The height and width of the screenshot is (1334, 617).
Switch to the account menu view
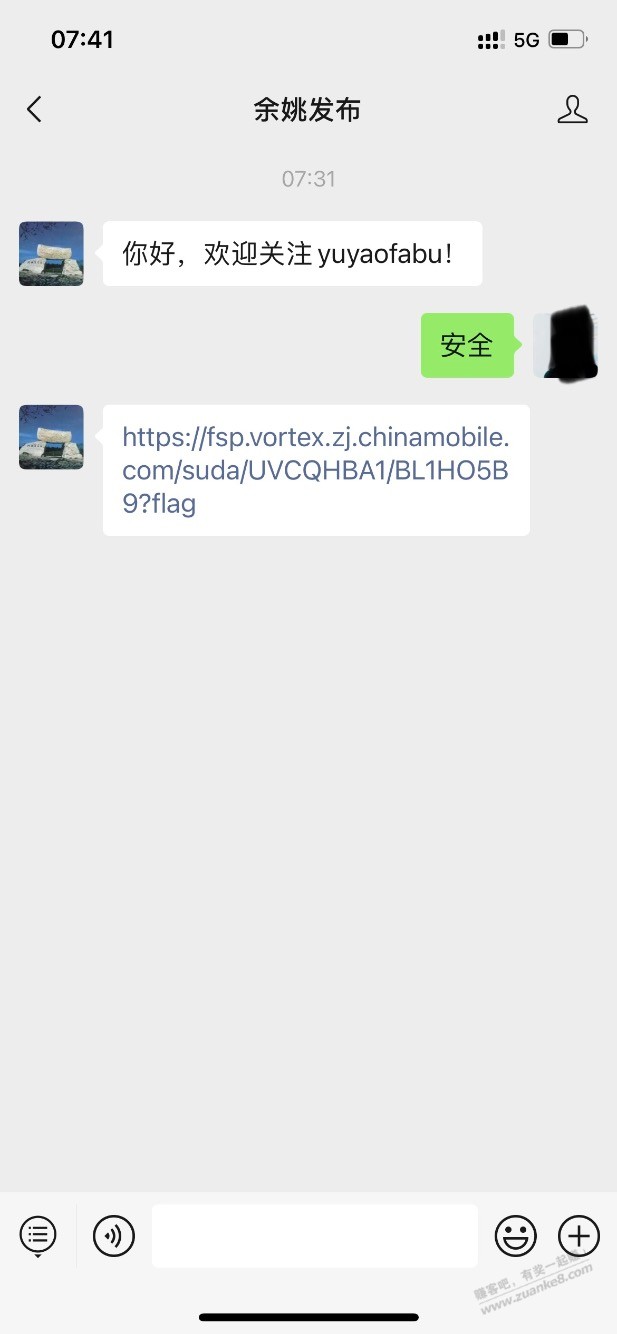[x=38, y=1236]
